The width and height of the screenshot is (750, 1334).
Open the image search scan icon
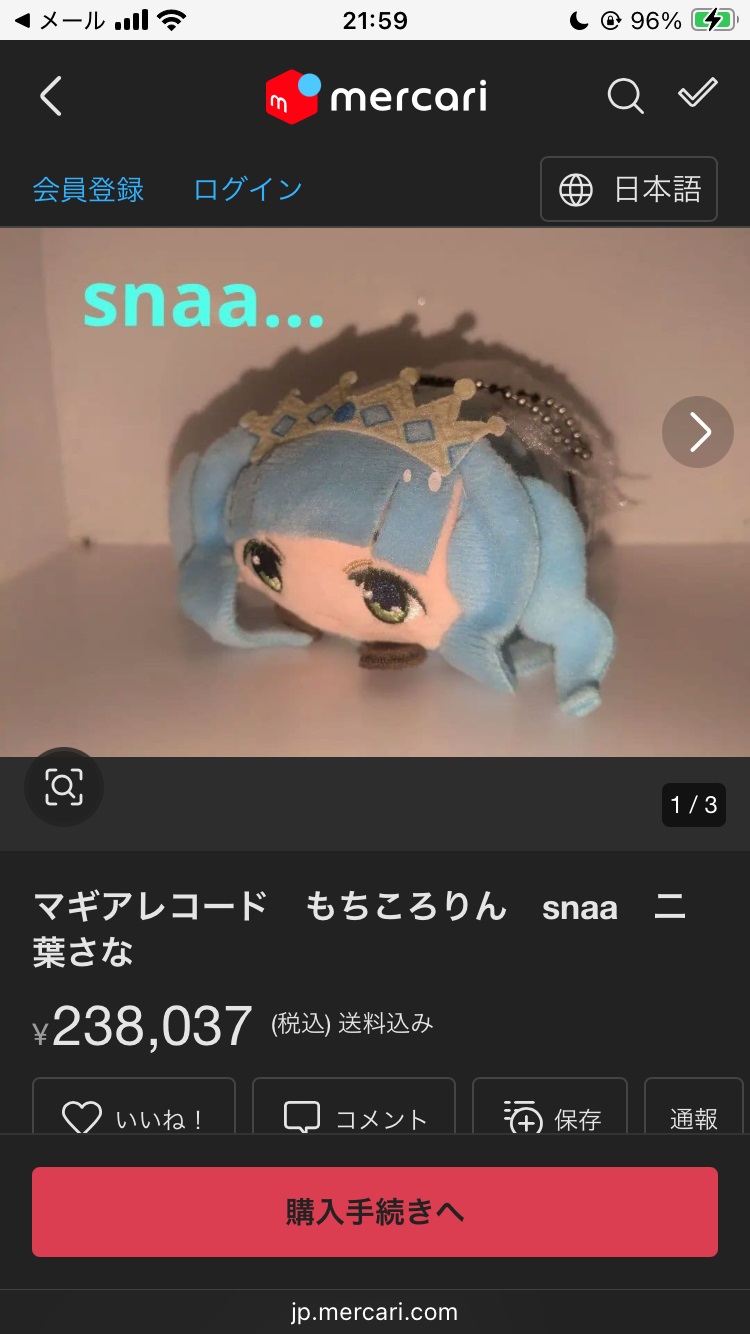[63, 788]
